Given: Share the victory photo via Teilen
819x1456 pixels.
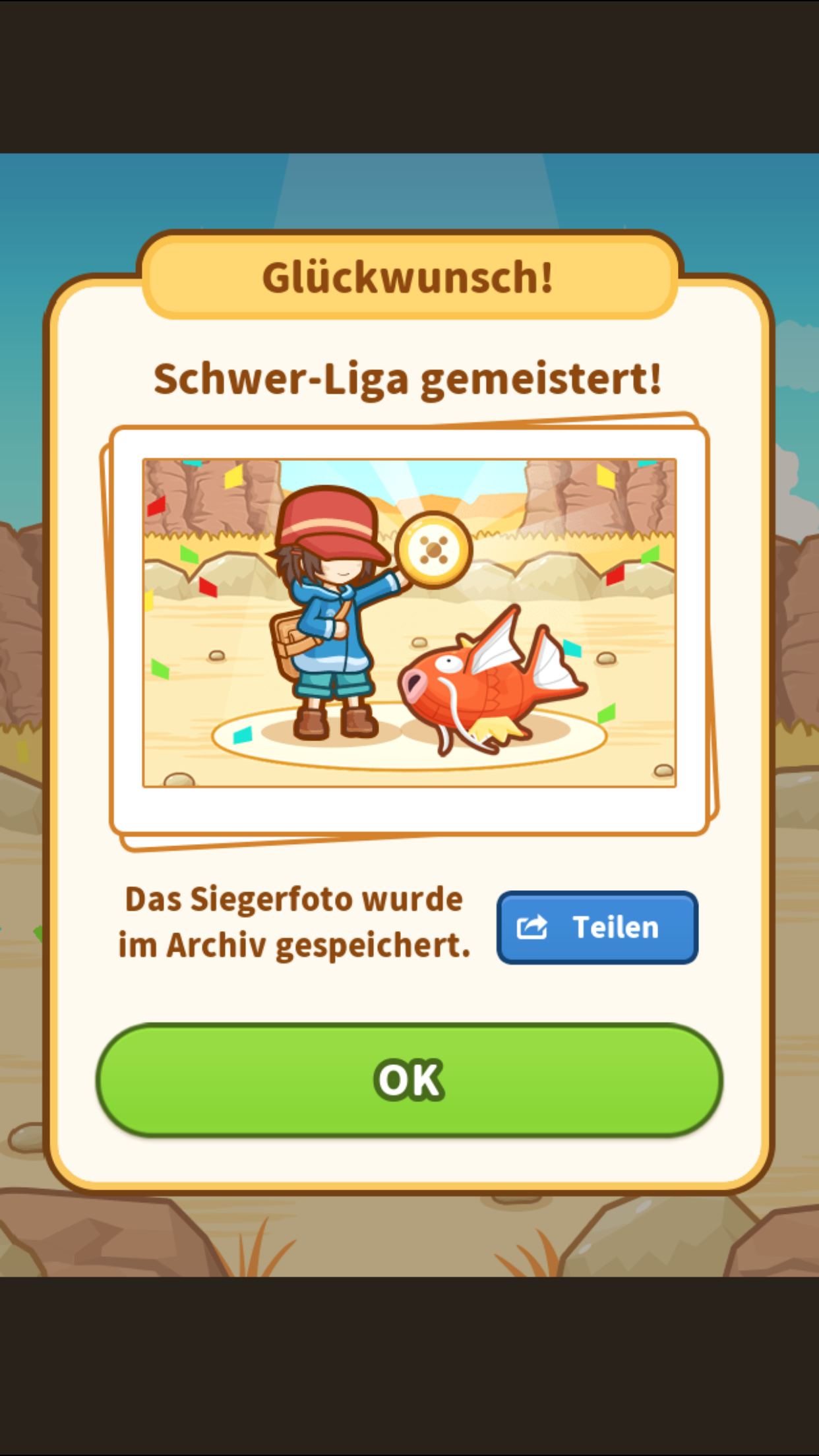Looking at the screenshot, I should 597,927.
